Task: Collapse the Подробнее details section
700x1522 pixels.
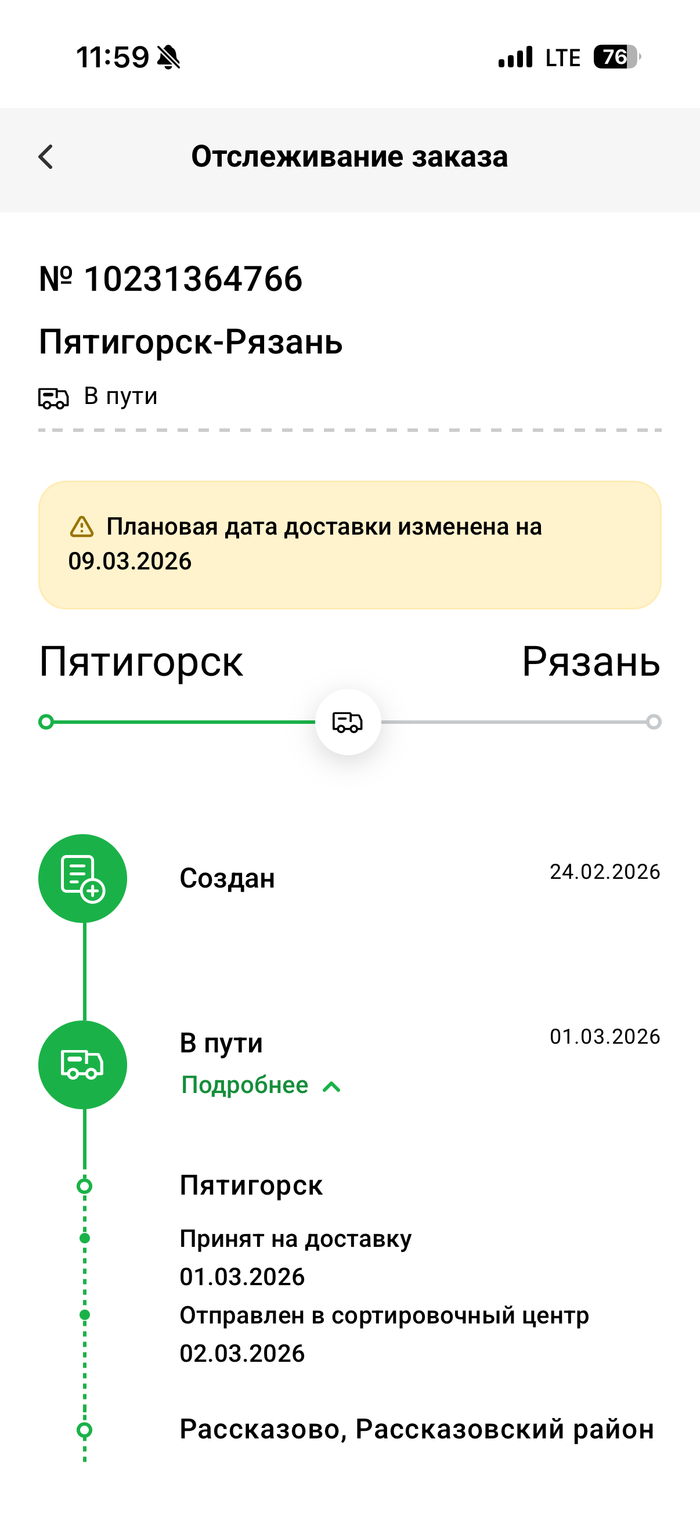Action: tap(261, 1086)
